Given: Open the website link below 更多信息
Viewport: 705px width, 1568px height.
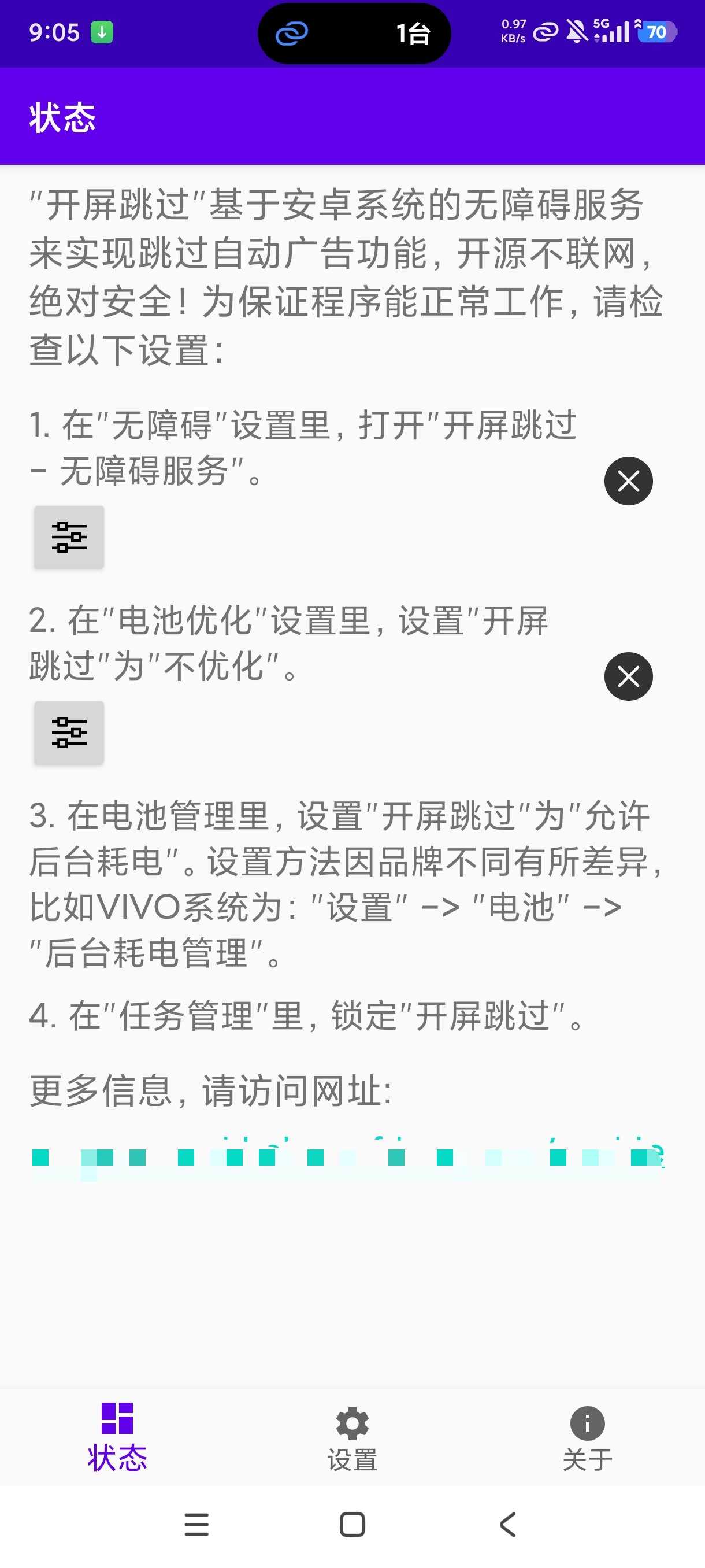Looking at the screenshot, I should (x=347, y=1156).
